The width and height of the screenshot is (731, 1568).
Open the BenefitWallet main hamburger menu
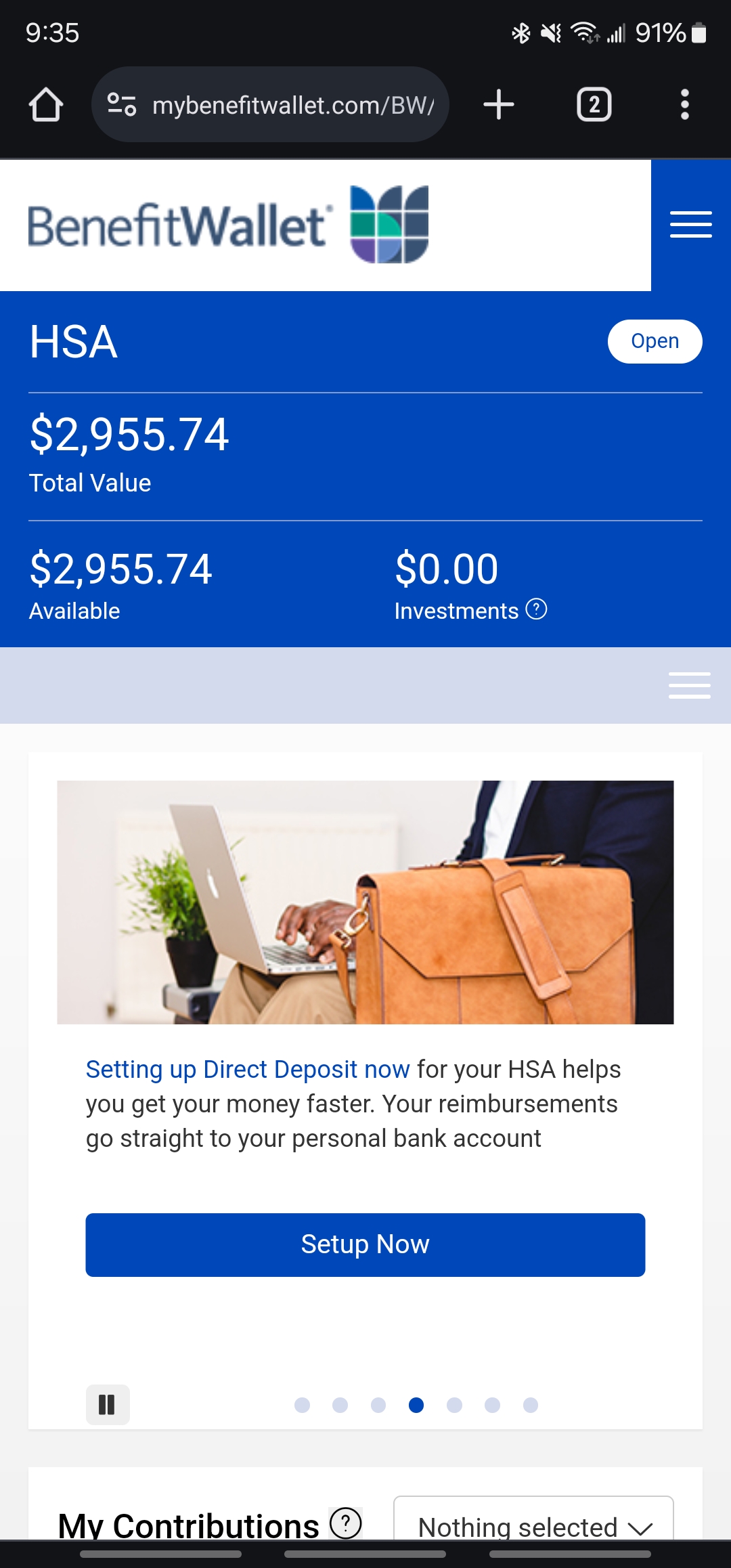coord(690,225)
